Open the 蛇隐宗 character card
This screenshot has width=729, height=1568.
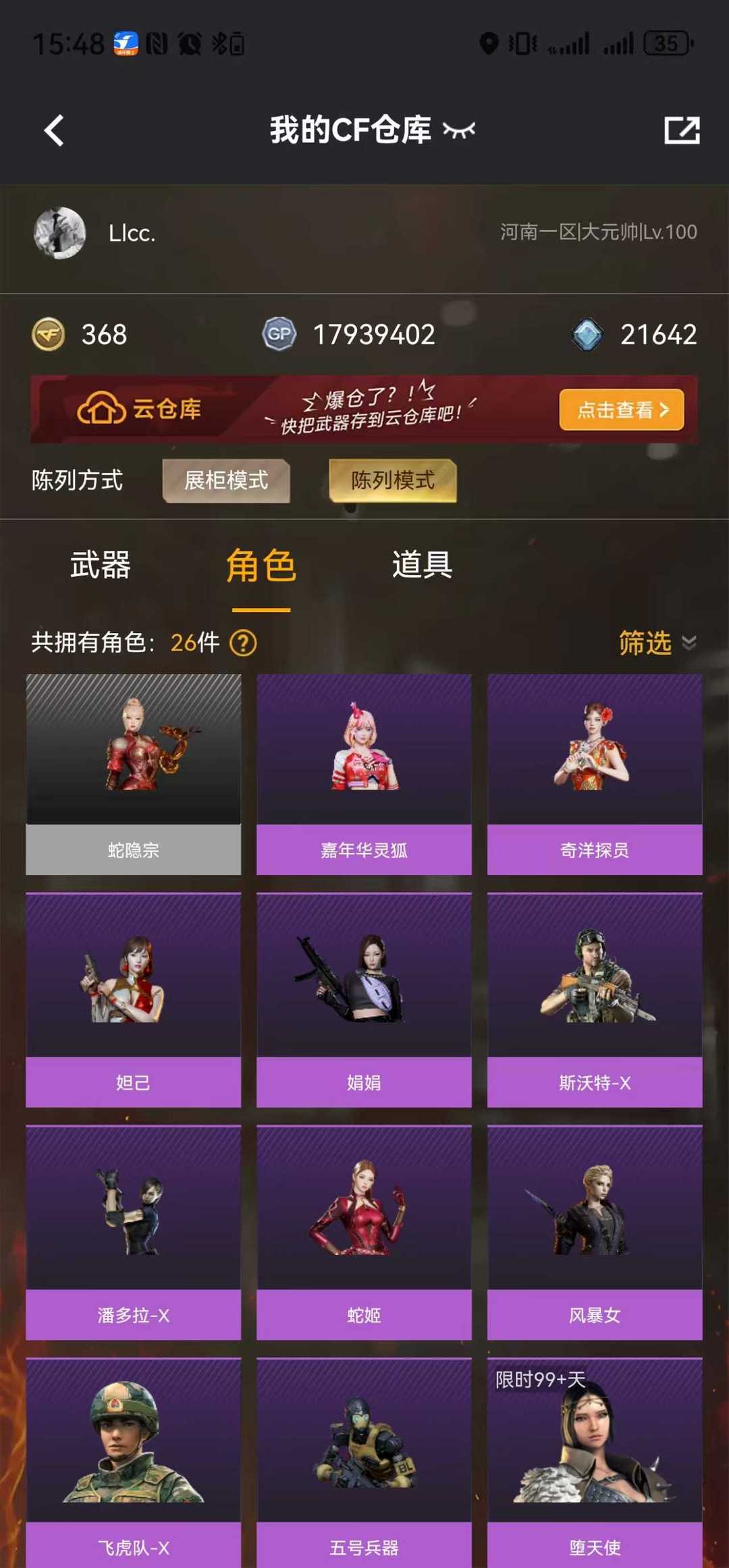pos(134,775)
